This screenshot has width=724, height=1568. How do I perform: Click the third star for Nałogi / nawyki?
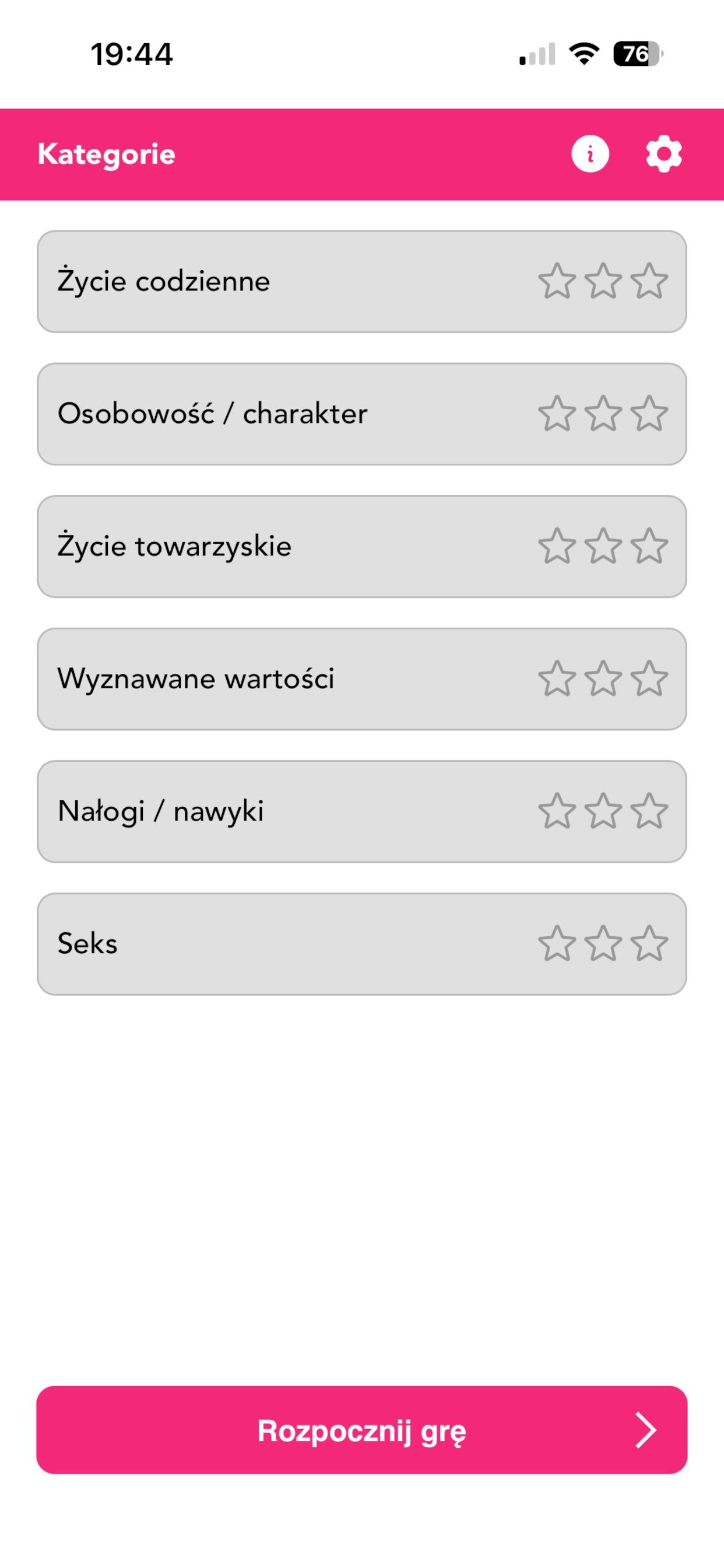coord(649,810)
